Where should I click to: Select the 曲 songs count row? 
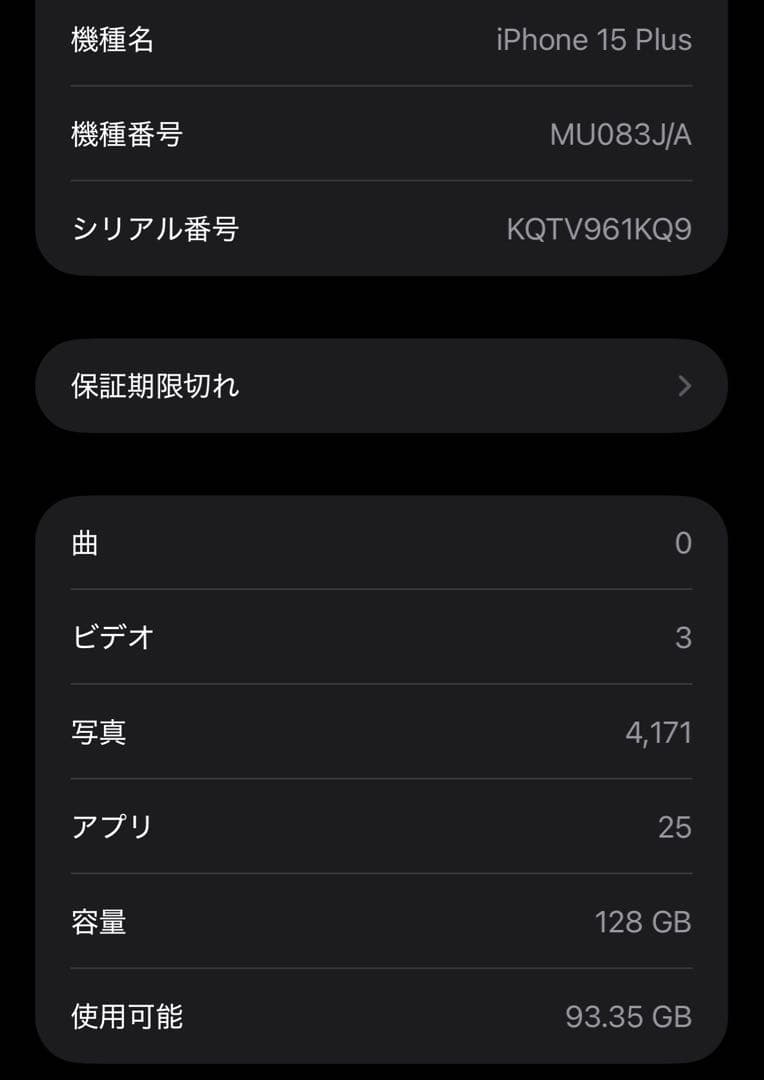[380, 543]
